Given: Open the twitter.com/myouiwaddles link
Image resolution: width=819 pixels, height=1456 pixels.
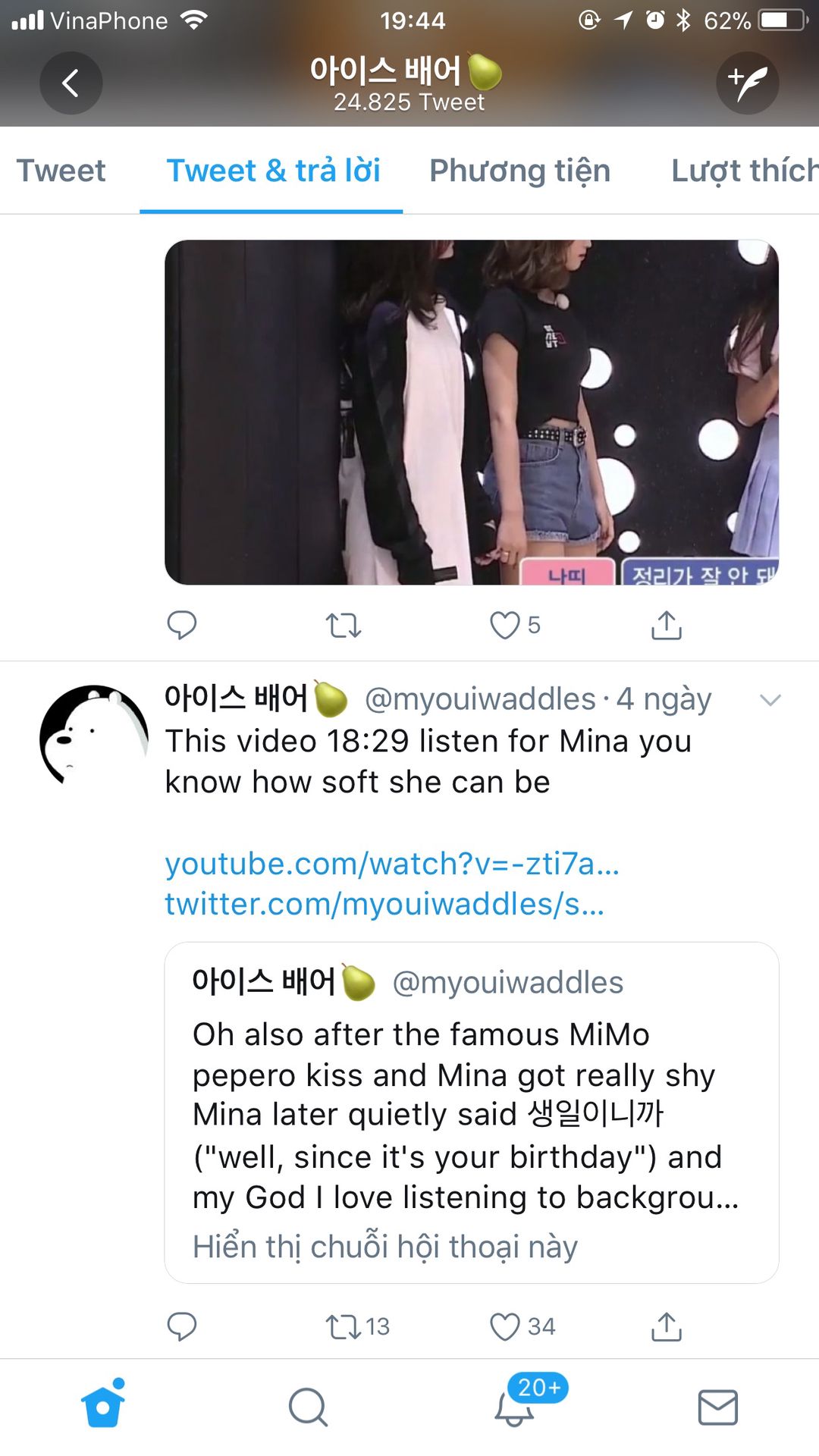Looking at the screenshot, I should pos(384,904).
